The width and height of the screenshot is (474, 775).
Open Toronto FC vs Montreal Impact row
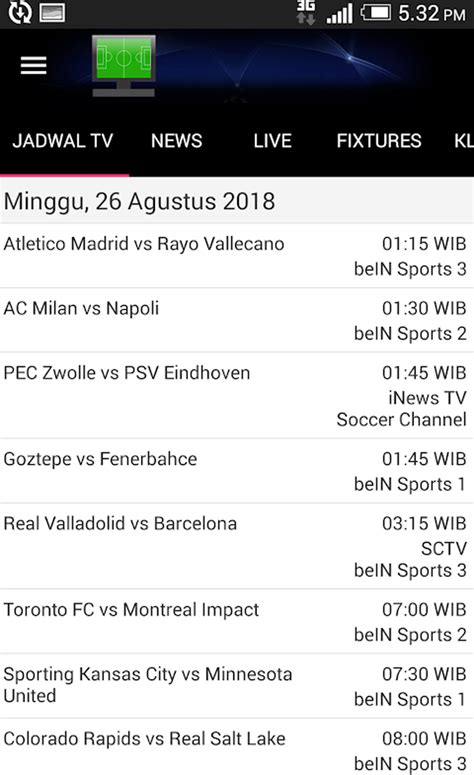(237, 621)
